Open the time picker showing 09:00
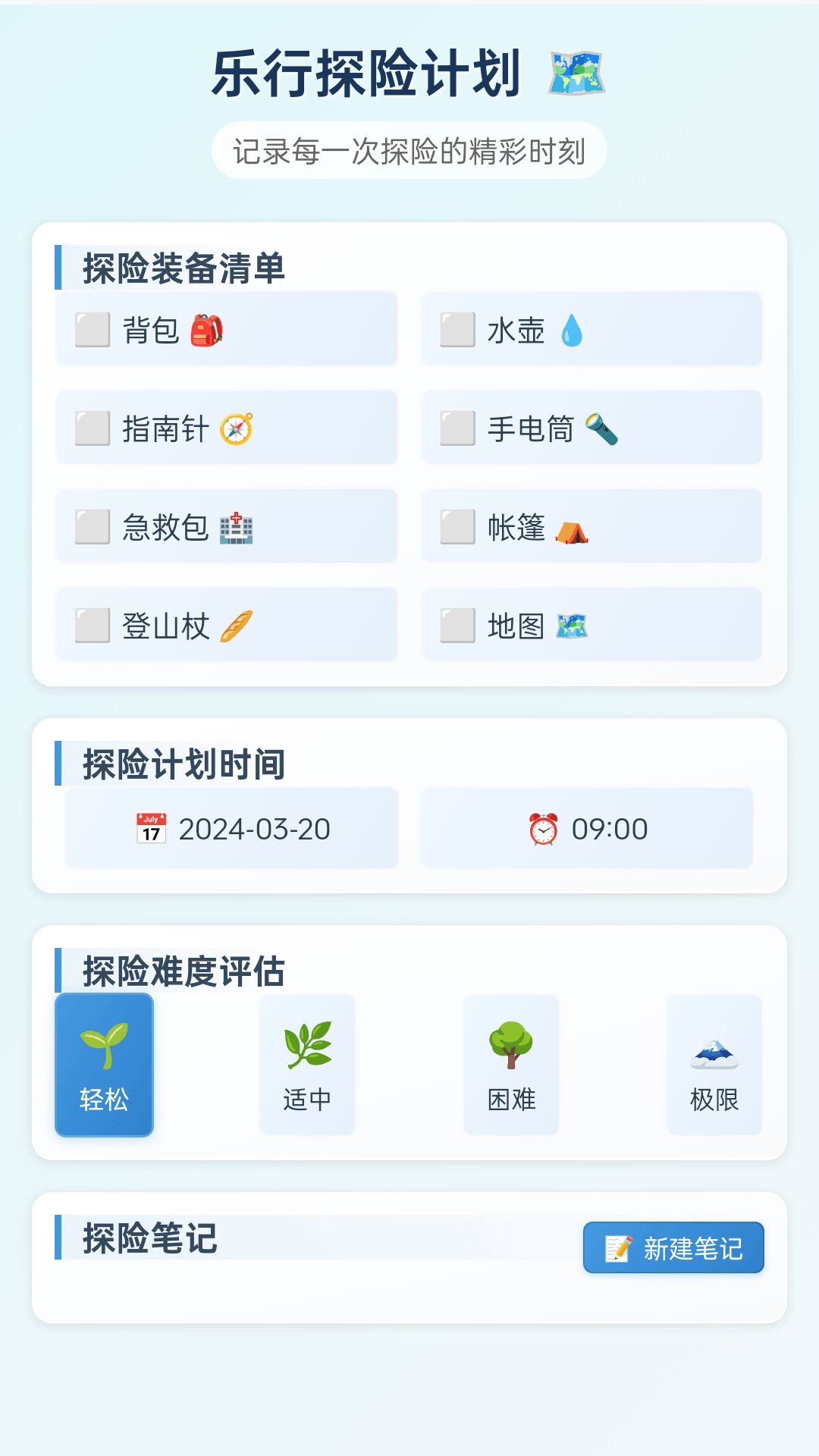This screenshot has height=1456, width=819. [588, 828]
